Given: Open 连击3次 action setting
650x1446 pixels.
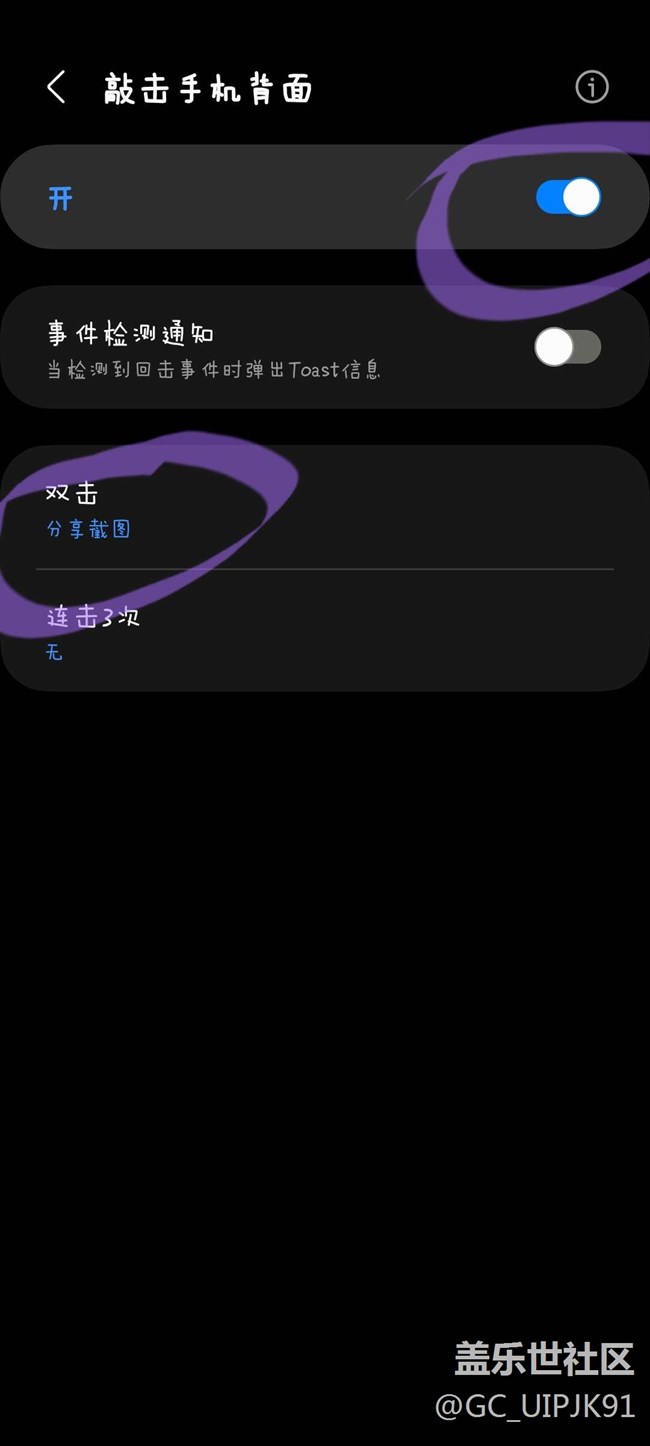Looking at the screenshot, I should point(325,631).
